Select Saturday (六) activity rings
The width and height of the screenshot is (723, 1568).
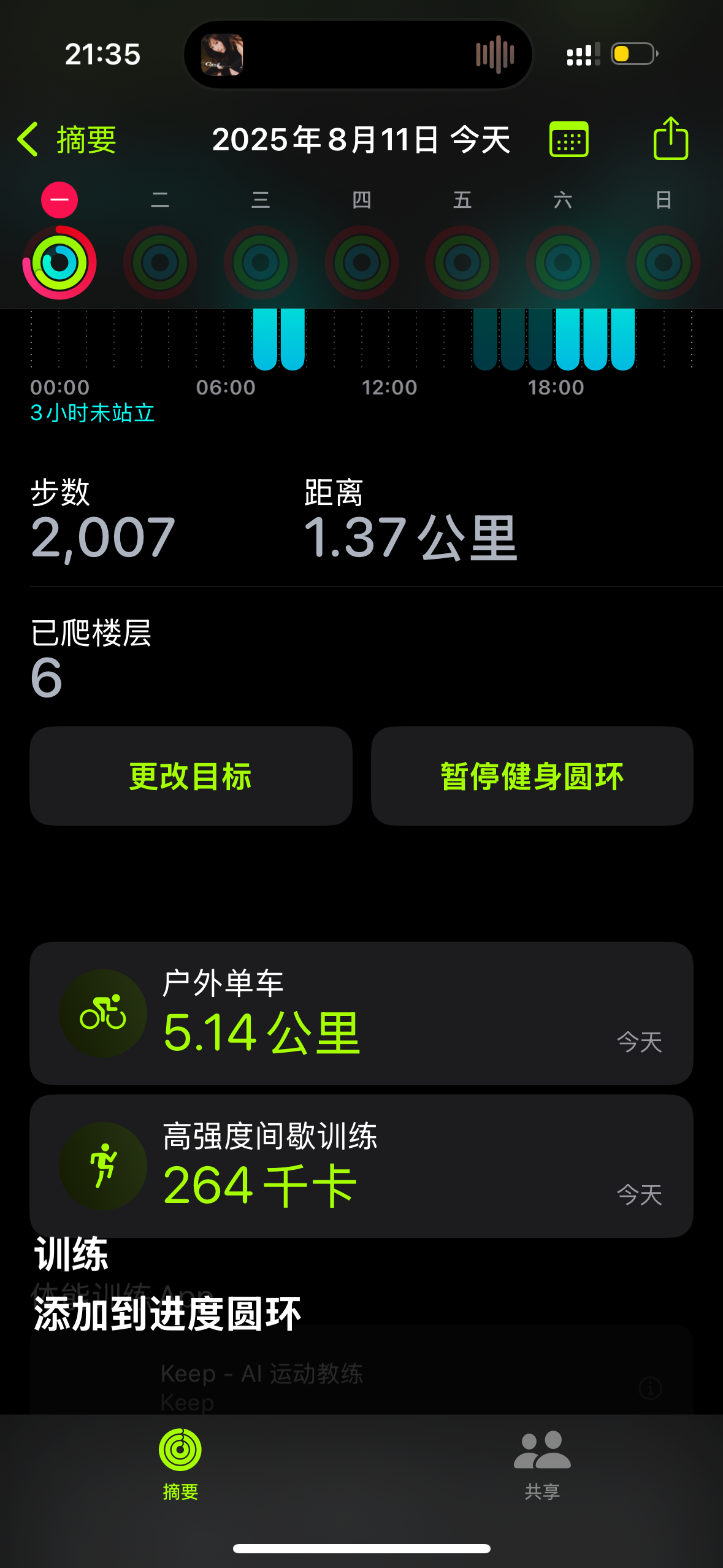pos(563,262)
